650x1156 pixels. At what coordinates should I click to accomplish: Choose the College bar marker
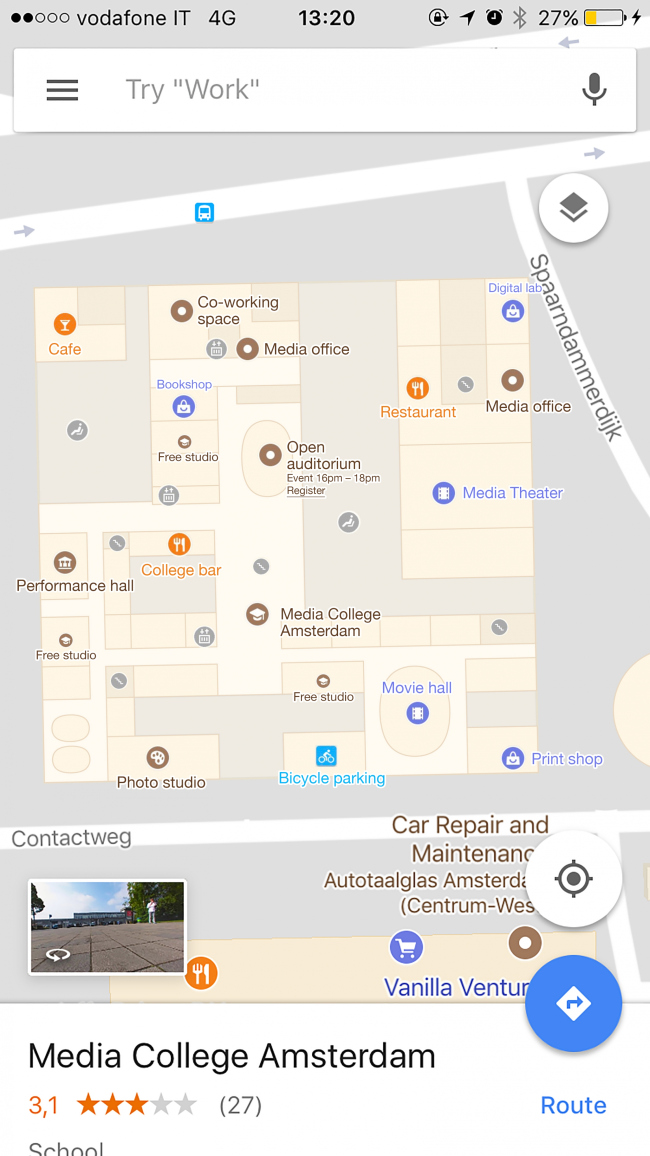tap(180, 545)
